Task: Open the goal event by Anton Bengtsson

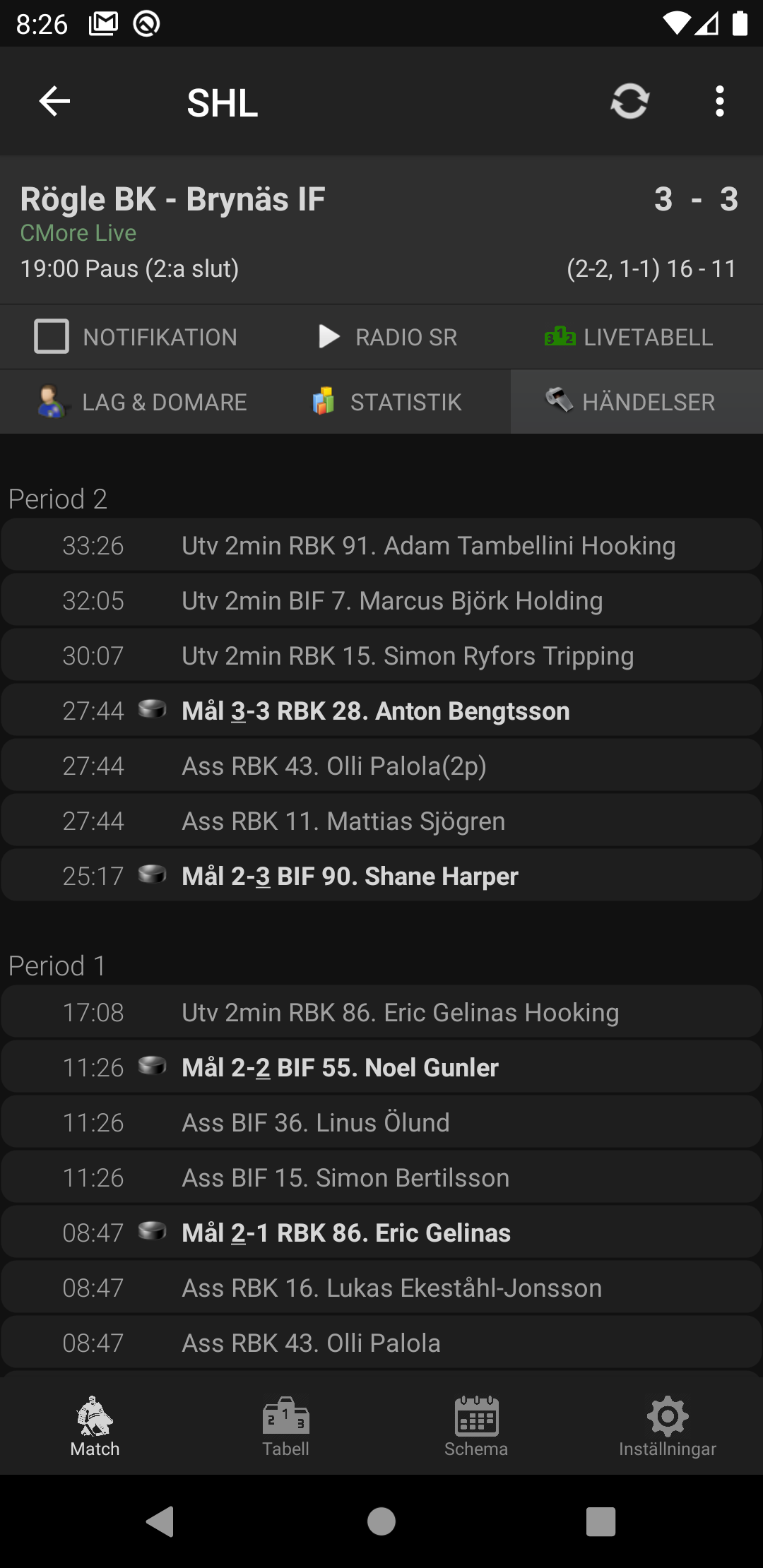Action: click(381, 711)
